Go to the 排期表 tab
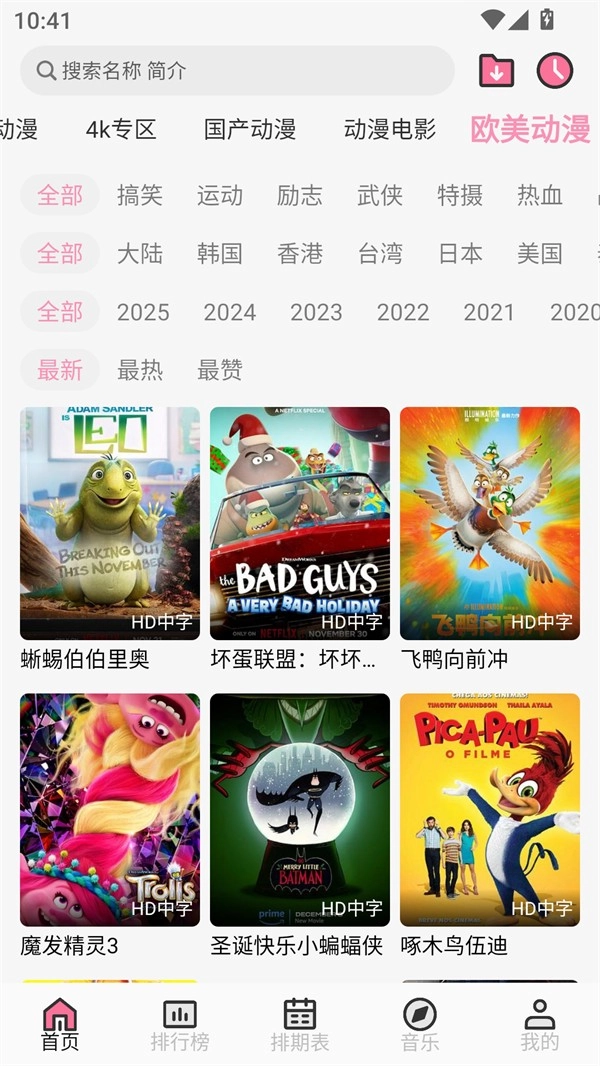600x1066 pixels. [300, 1025]
